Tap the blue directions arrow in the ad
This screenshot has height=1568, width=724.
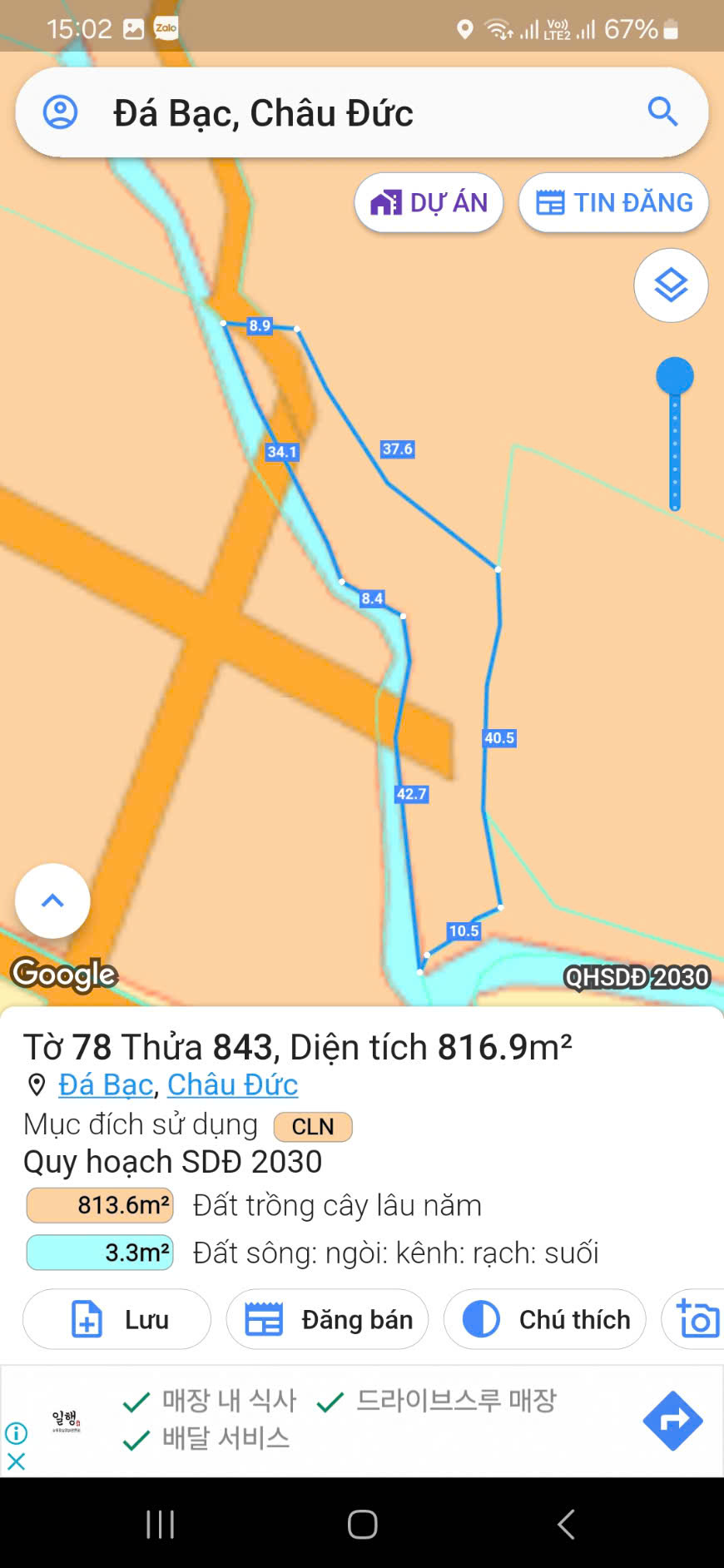672,1421
